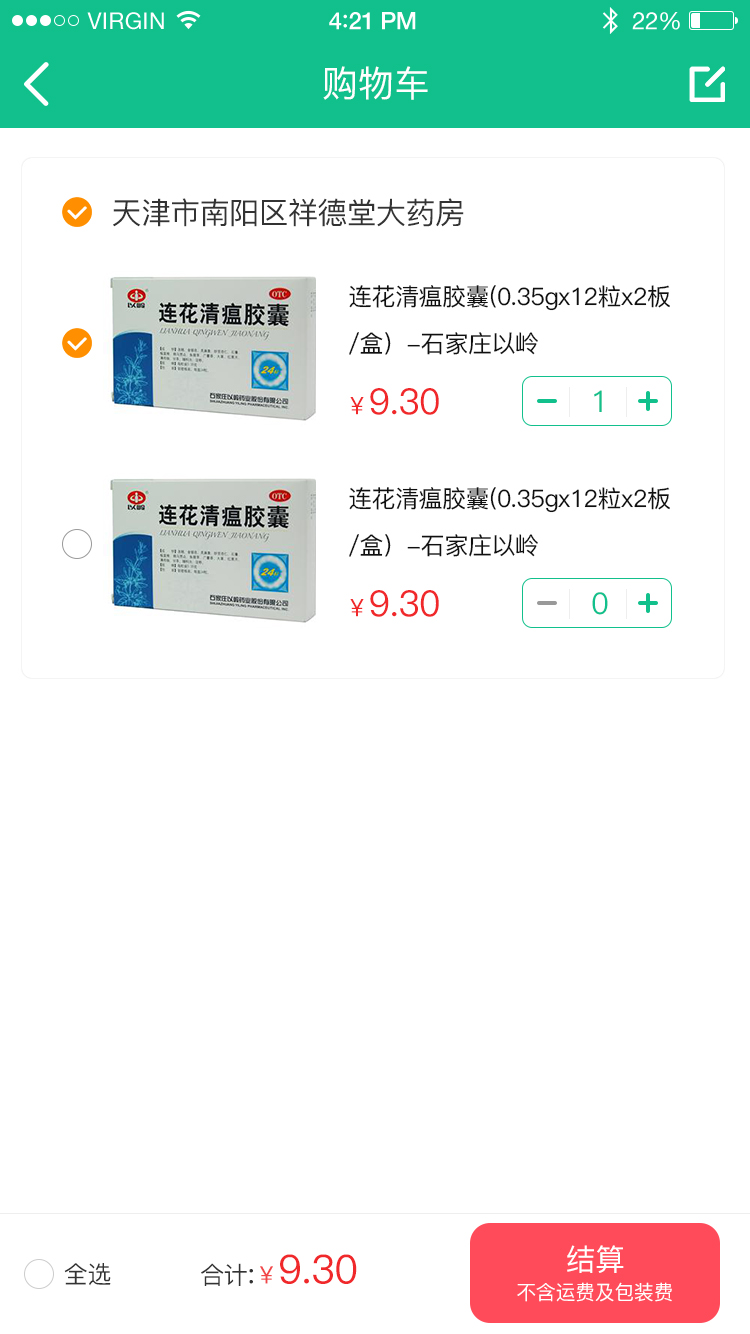Open the product image of the unchecked item
Screen dimensions: 750x1334
(213, 549)
